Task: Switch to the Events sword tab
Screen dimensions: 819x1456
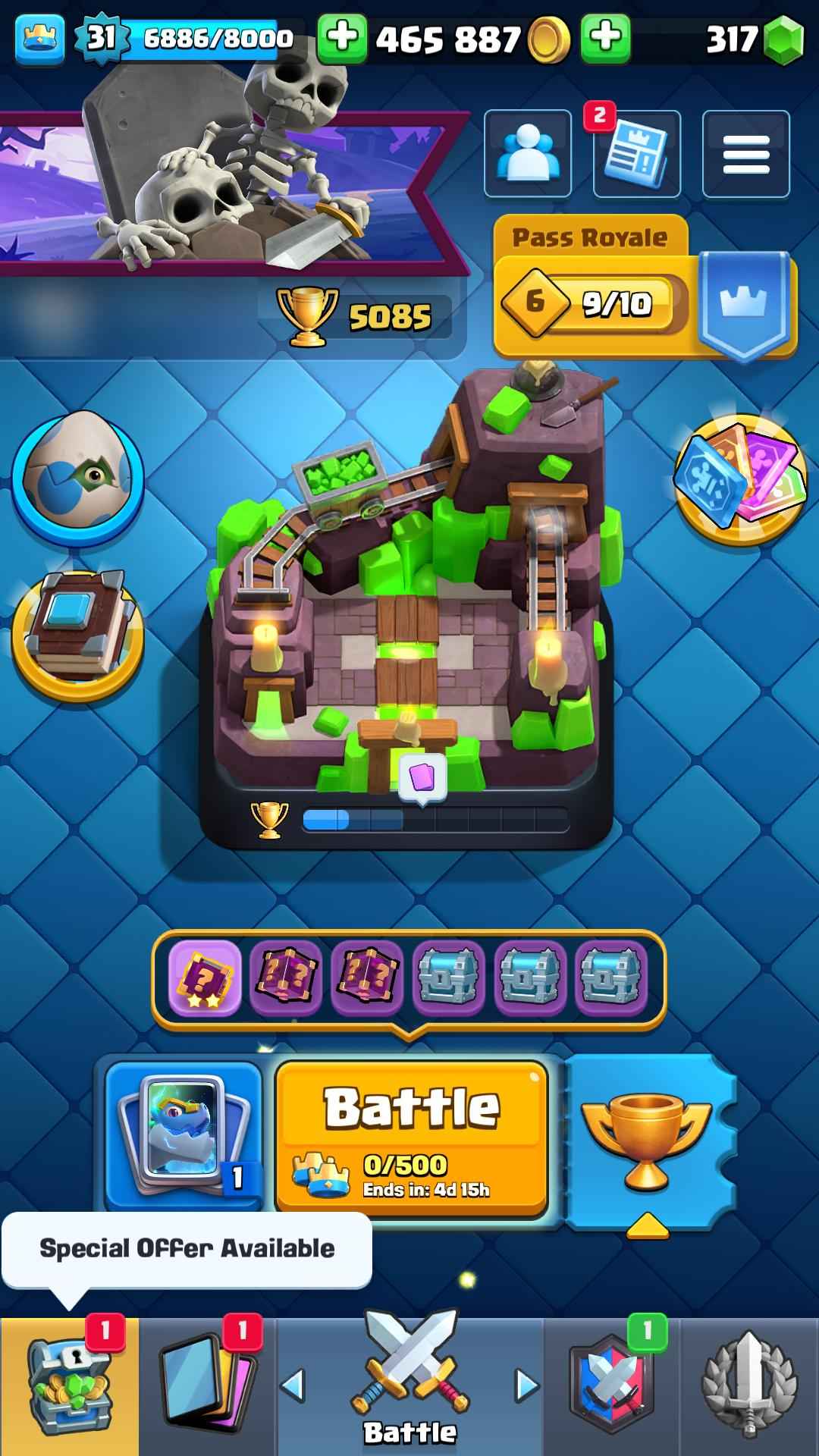Action: pos(749,1386)
